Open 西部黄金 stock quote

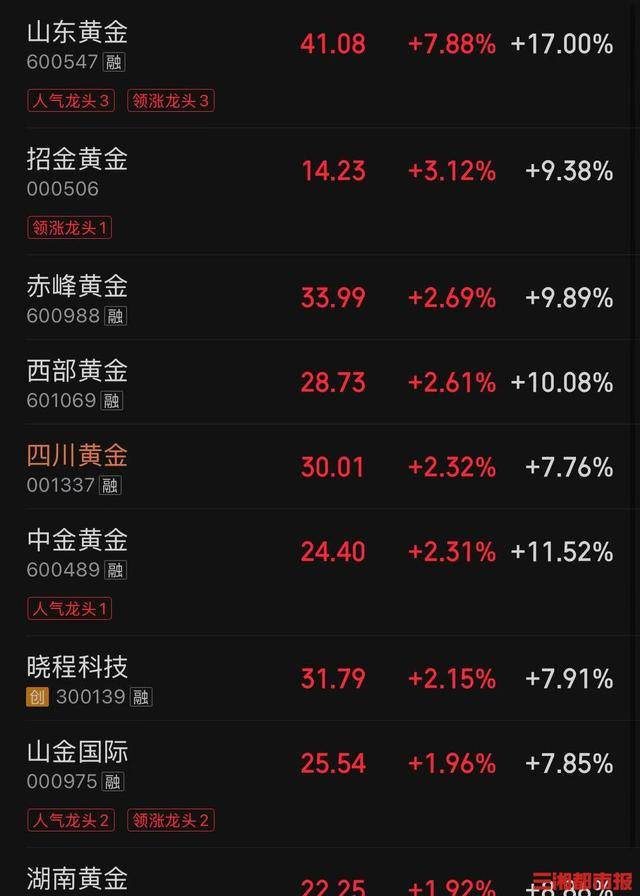78,372
